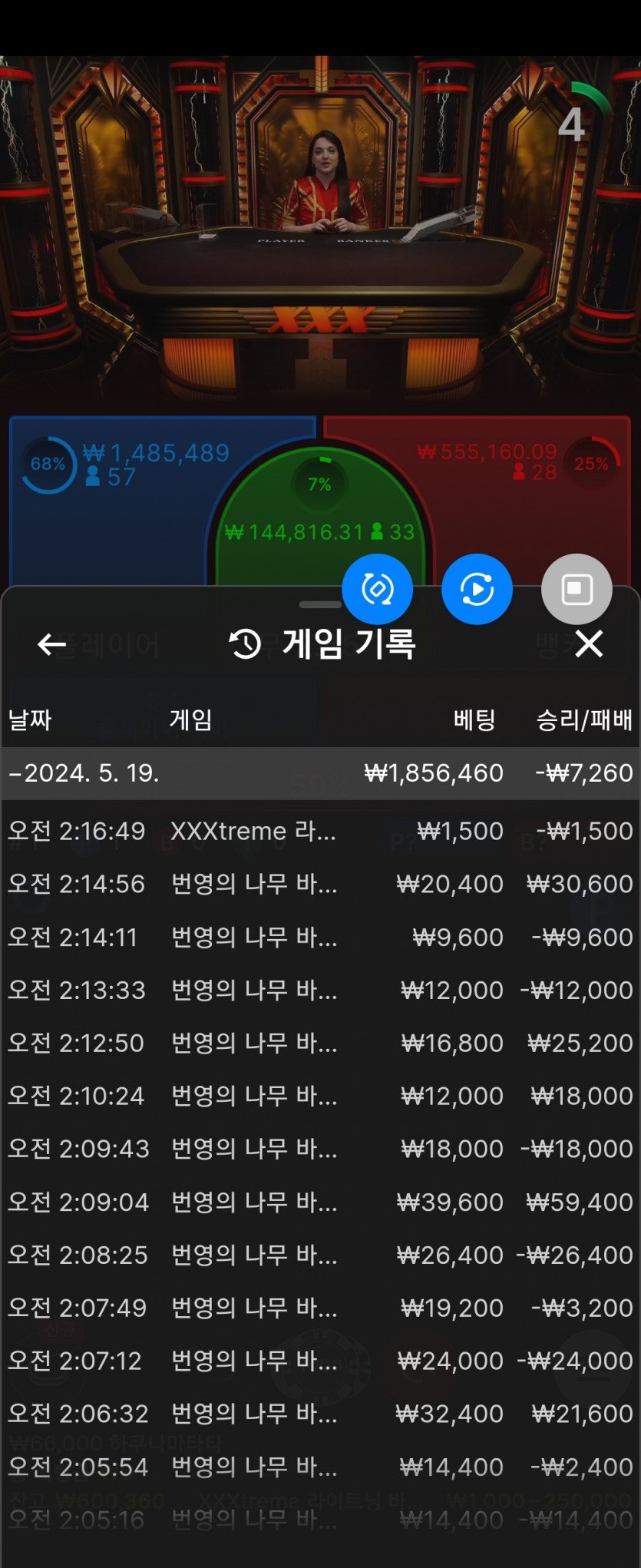
Task: Open the 오전 2:08:25 game record
Action: click(320, 1255)
